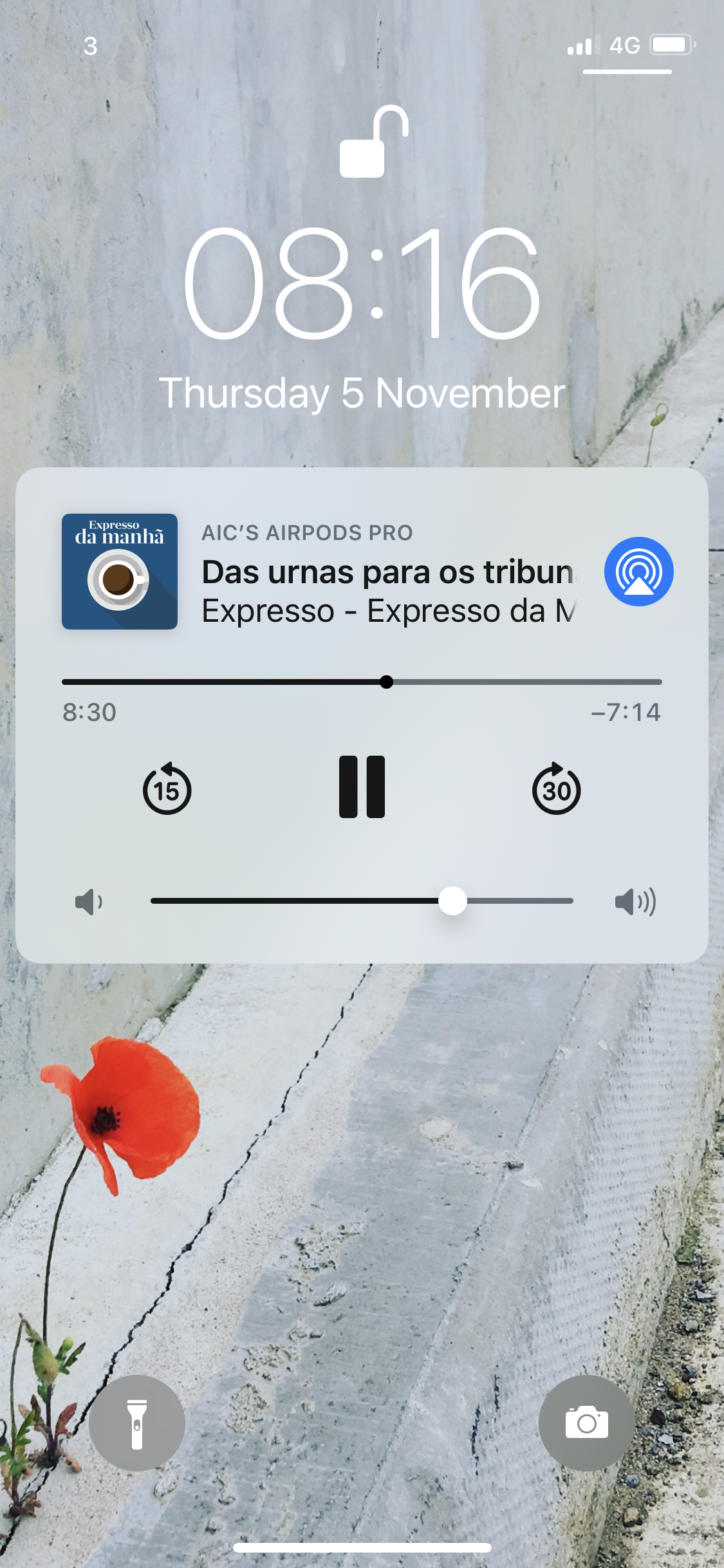Pause the Expresso da Manhã podcast
Image resolution: width=724 pixels, height=1568 pixels.
coord(362,787)
